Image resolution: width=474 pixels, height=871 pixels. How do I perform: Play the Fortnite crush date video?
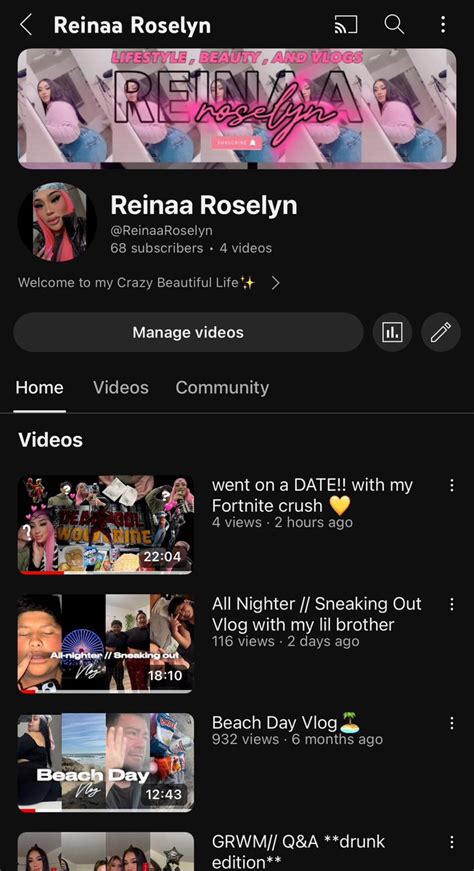[106, 524]
